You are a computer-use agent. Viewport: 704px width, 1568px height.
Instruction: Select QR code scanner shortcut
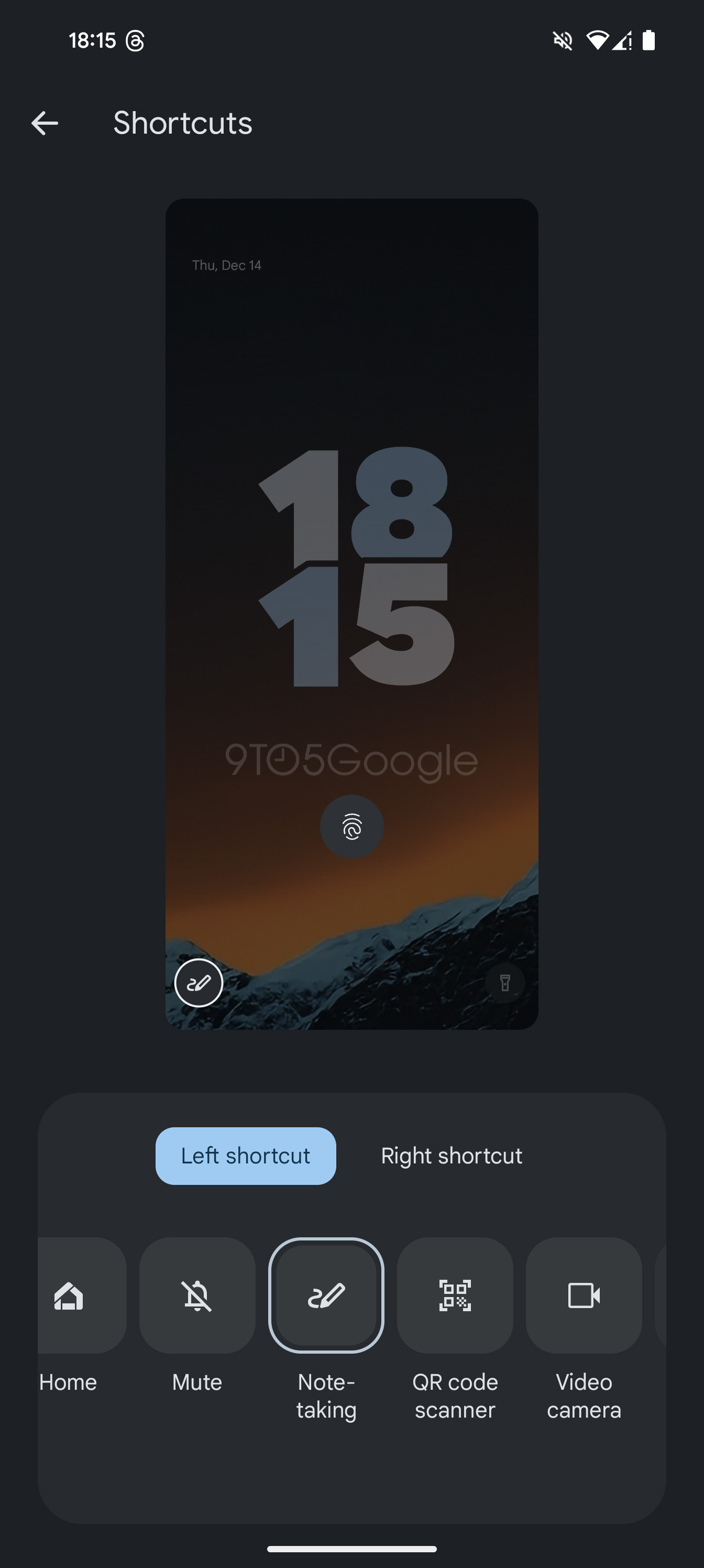[x=455, y=1294]
